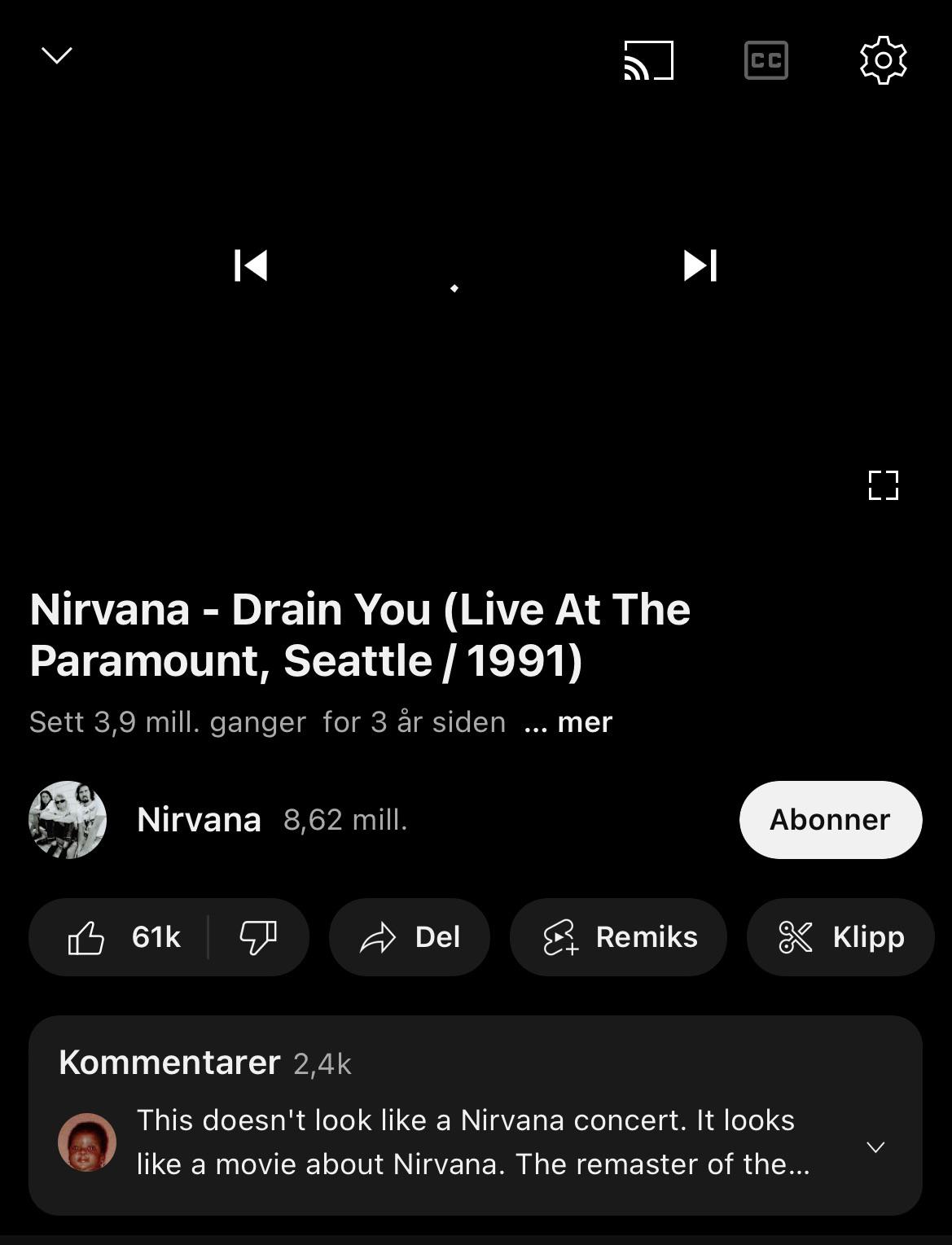Skip to the next video

(x=700, y=265)
